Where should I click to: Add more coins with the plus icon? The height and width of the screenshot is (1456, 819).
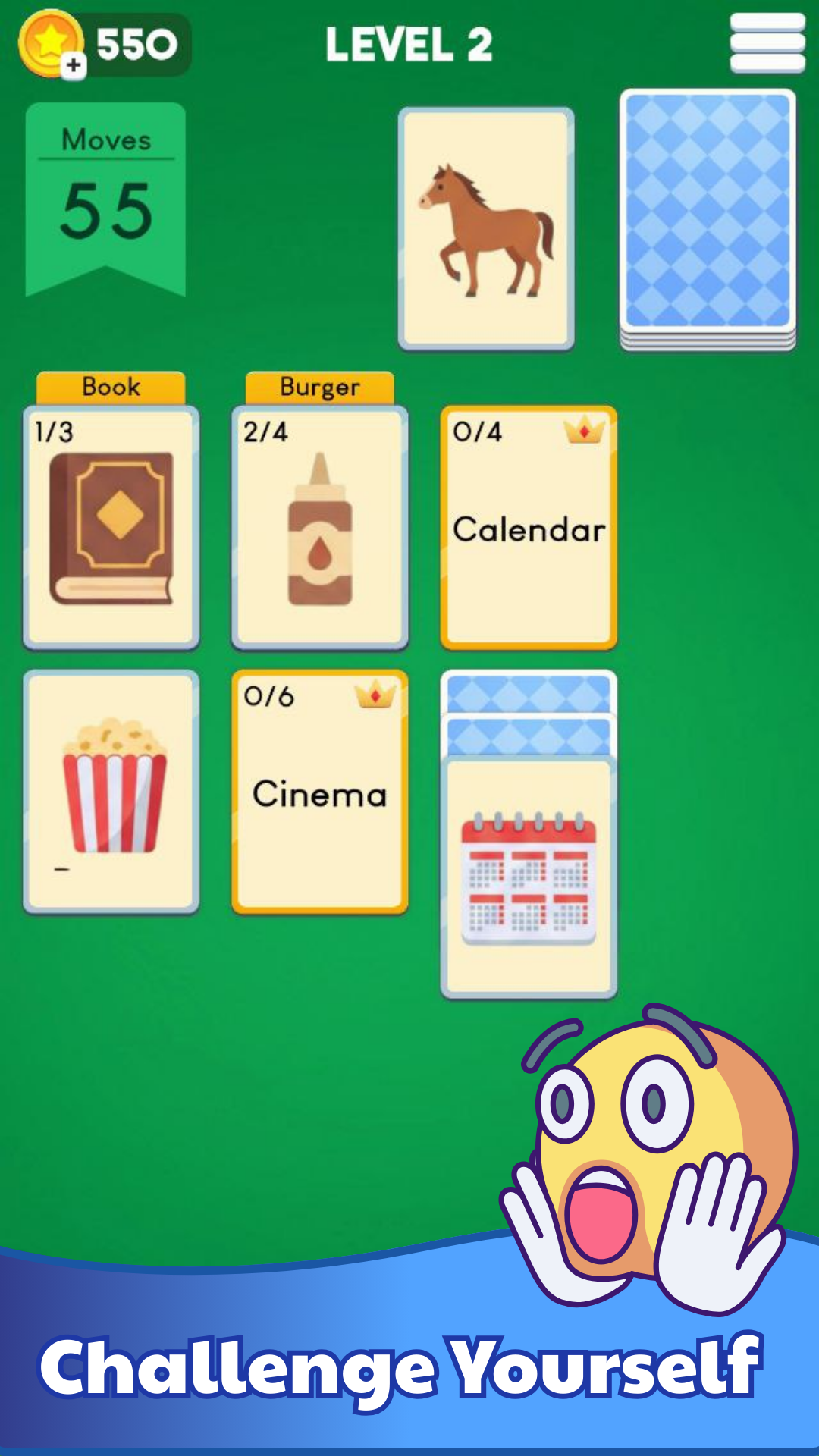74,65
